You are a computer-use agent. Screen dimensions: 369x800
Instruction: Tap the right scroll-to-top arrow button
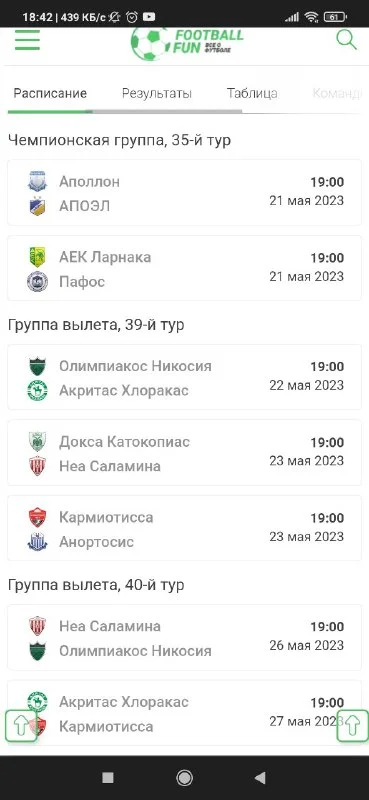pos(352,726)
